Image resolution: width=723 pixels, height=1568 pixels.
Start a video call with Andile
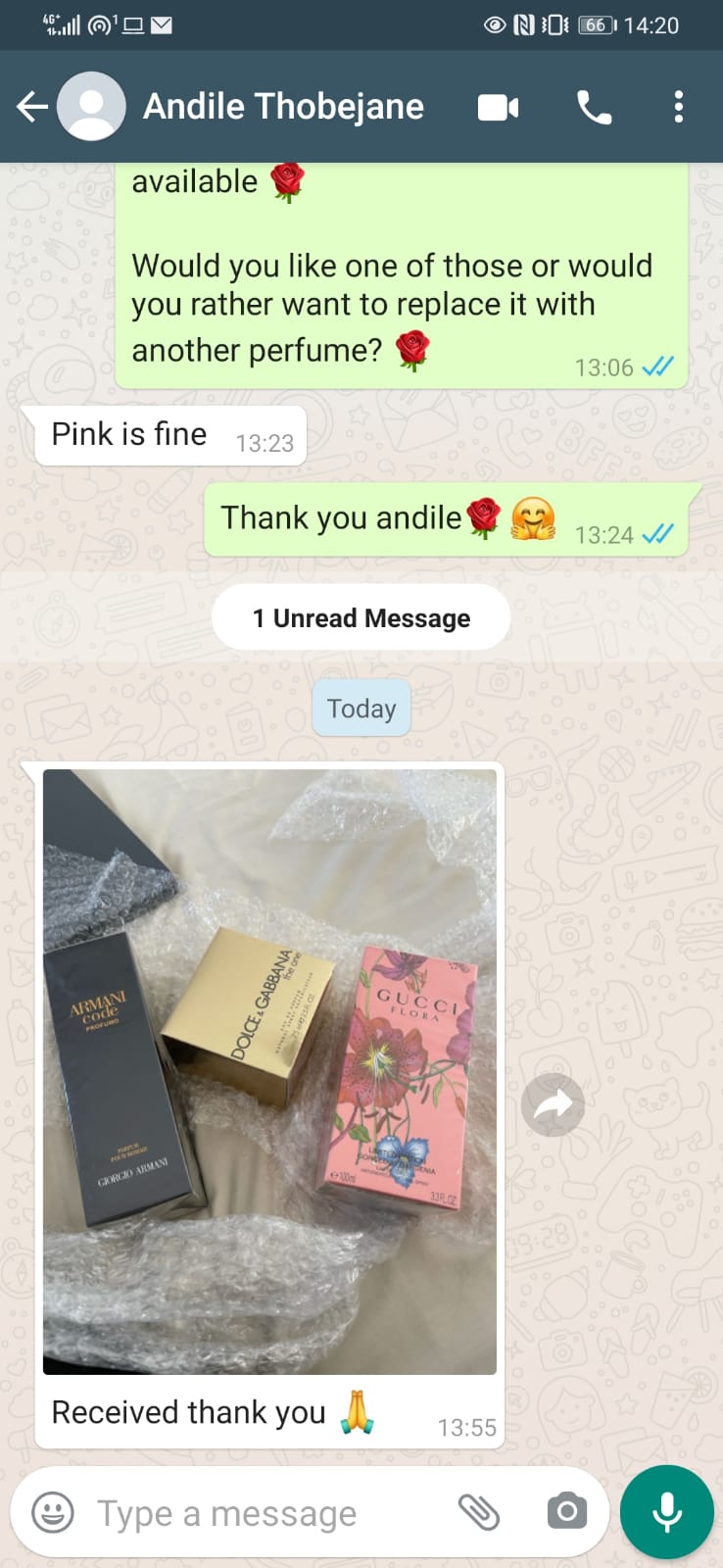coord(498,107)
